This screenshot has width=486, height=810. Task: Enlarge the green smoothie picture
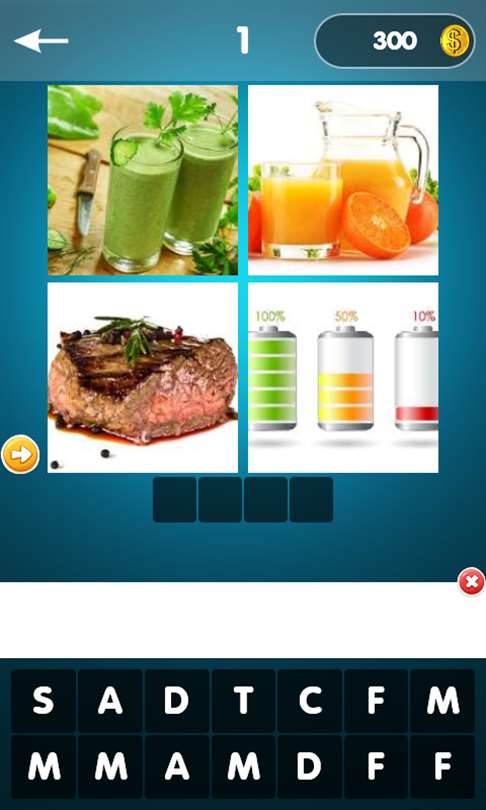tap(143, 180)
